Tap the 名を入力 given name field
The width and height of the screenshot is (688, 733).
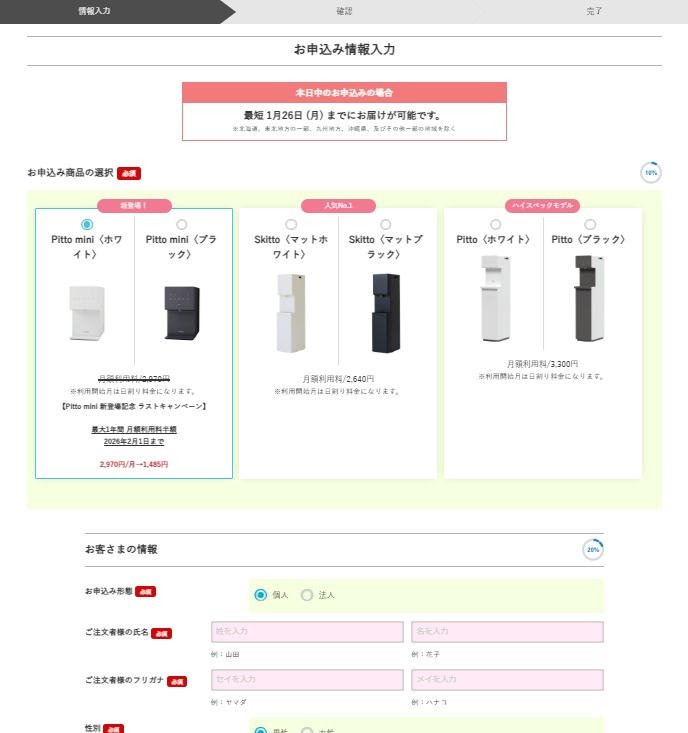(x=507, y=632)
